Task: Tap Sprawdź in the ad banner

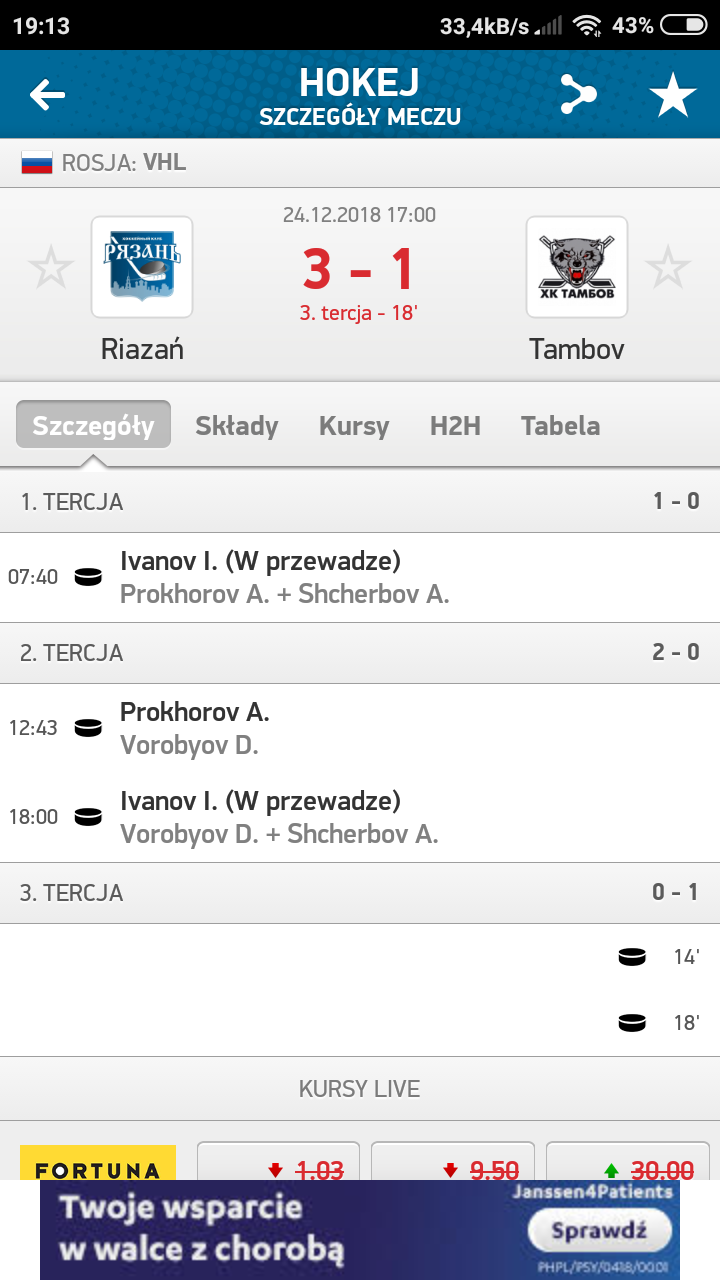Action: (601, 1229)
